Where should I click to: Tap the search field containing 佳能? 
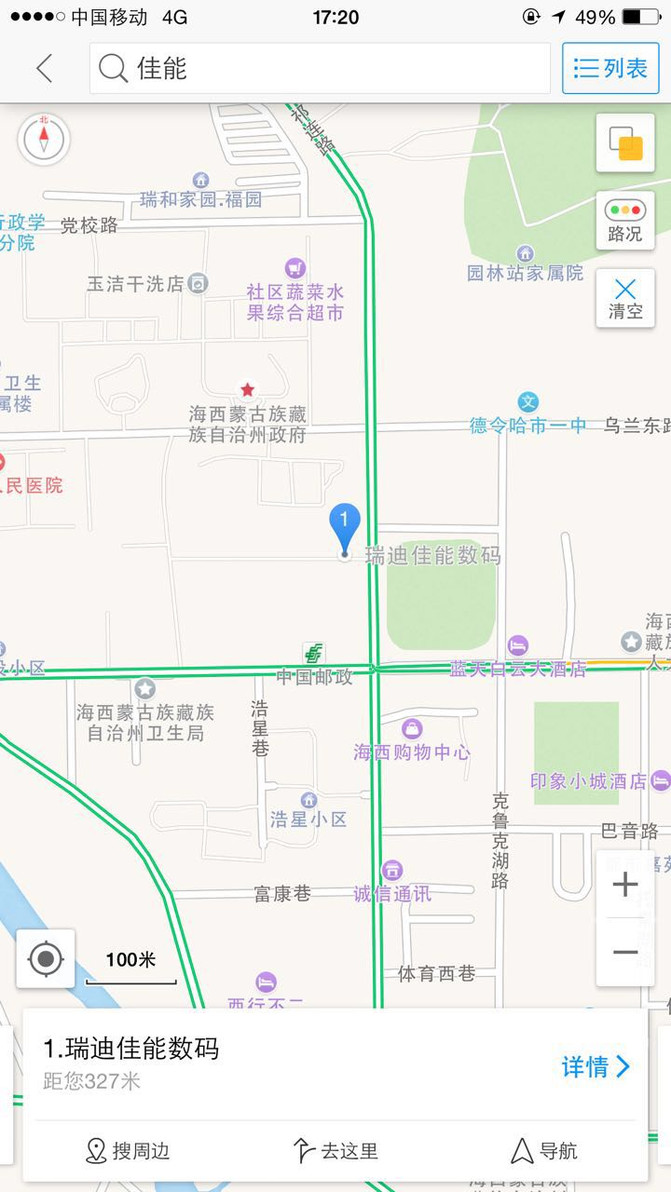coord(320,68)
